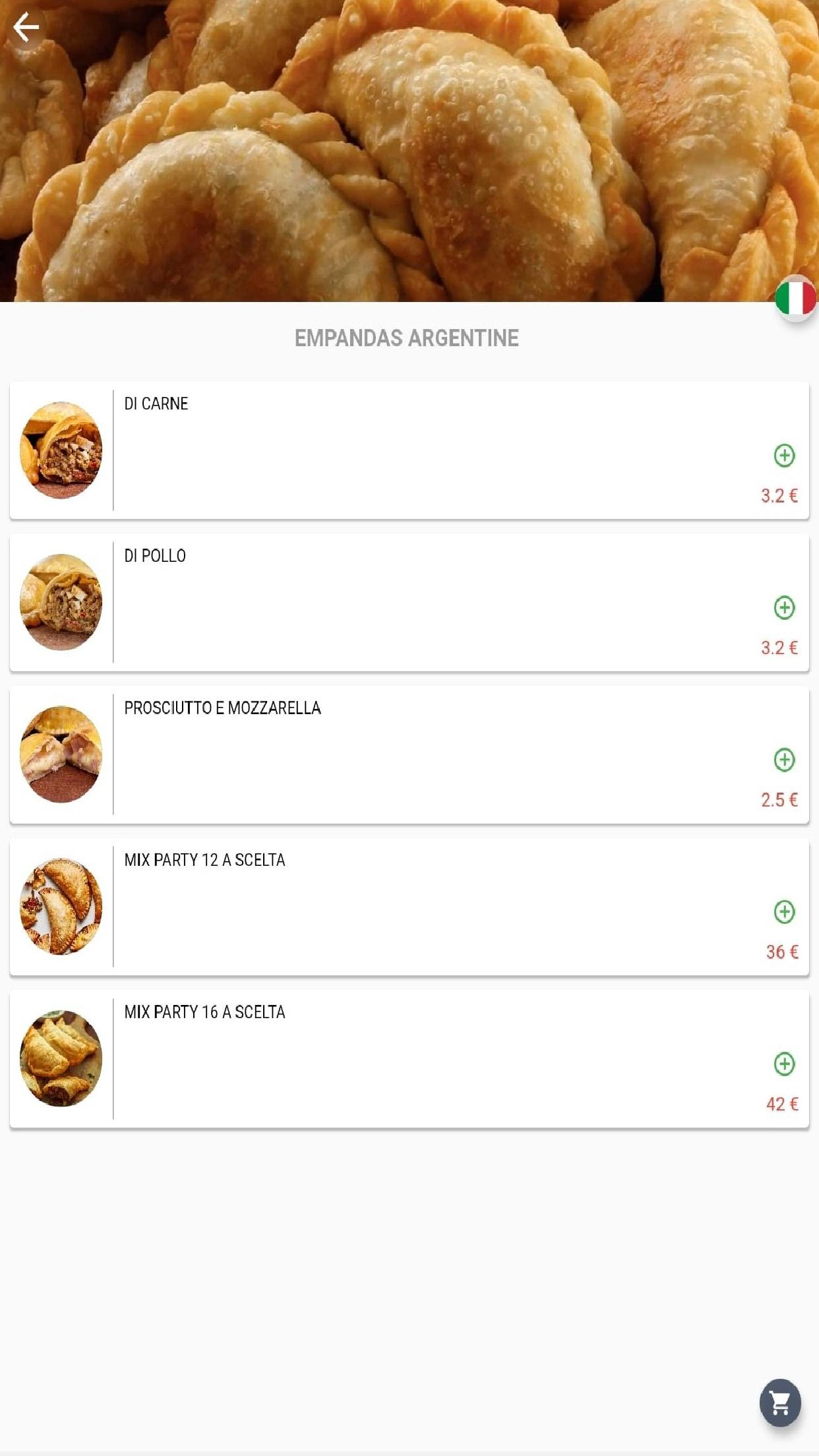Add Mix Party 16 a scelta

(x=784, y=1064)
